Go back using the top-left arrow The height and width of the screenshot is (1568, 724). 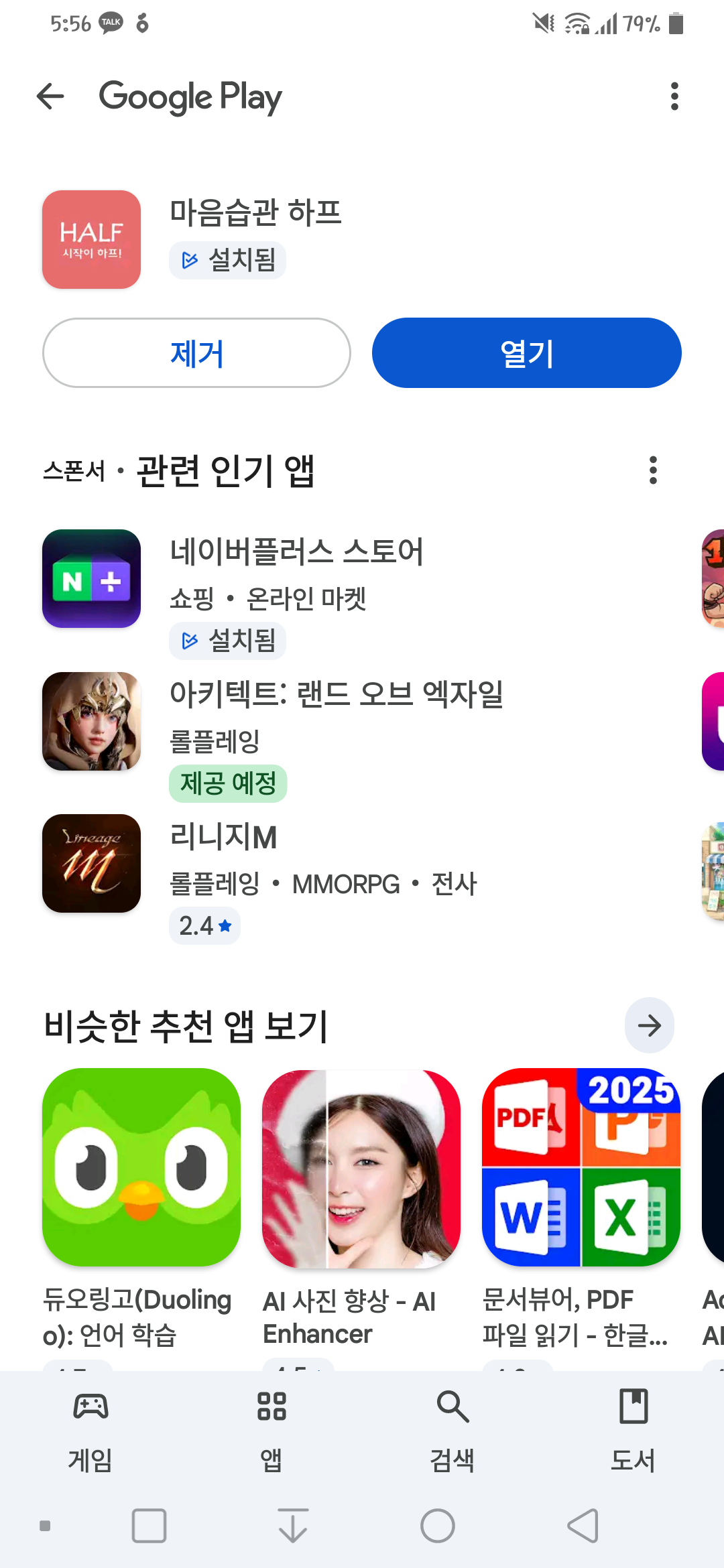[x=50, y=96]
